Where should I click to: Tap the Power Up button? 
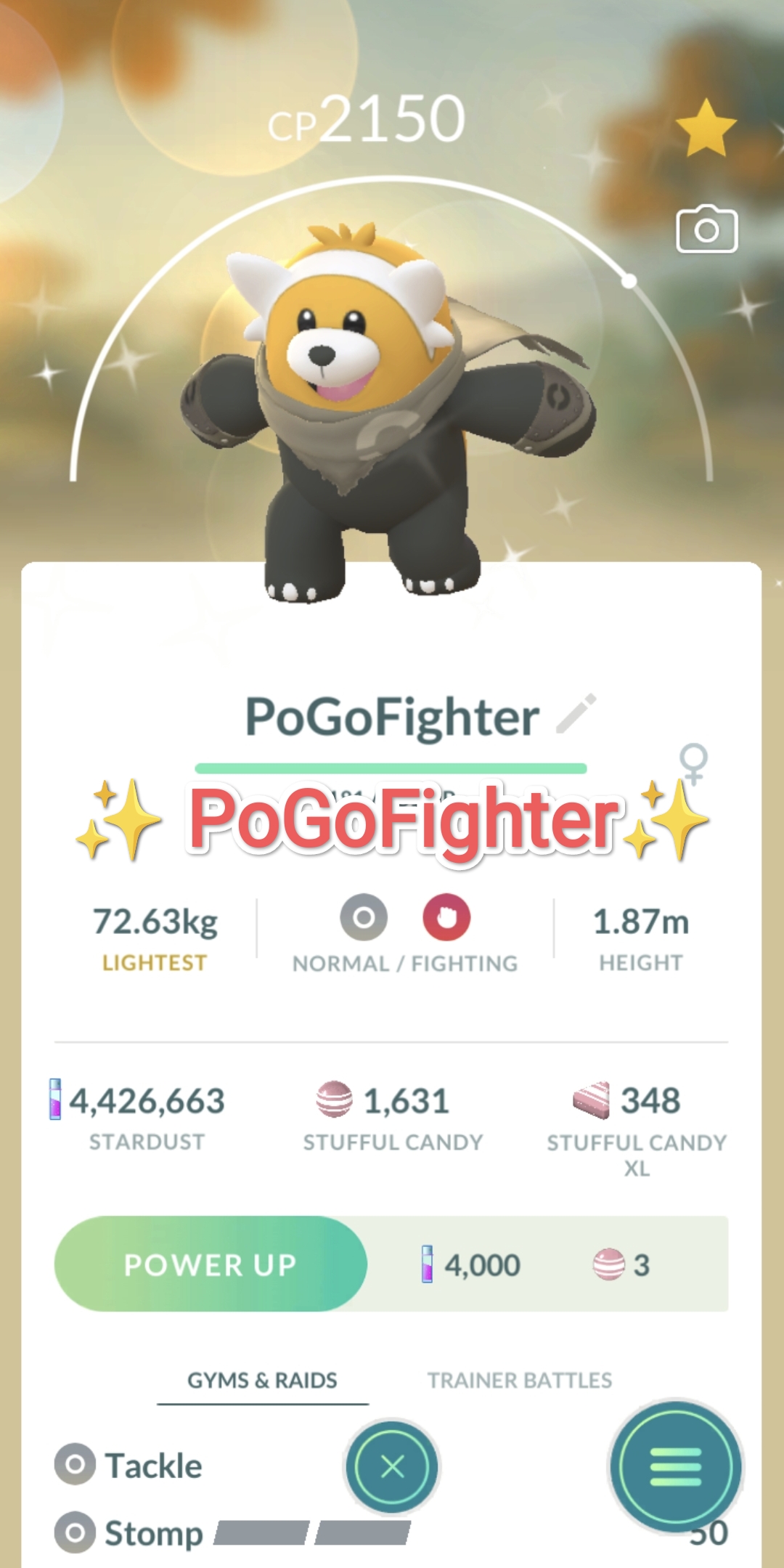pos(211,1264)
